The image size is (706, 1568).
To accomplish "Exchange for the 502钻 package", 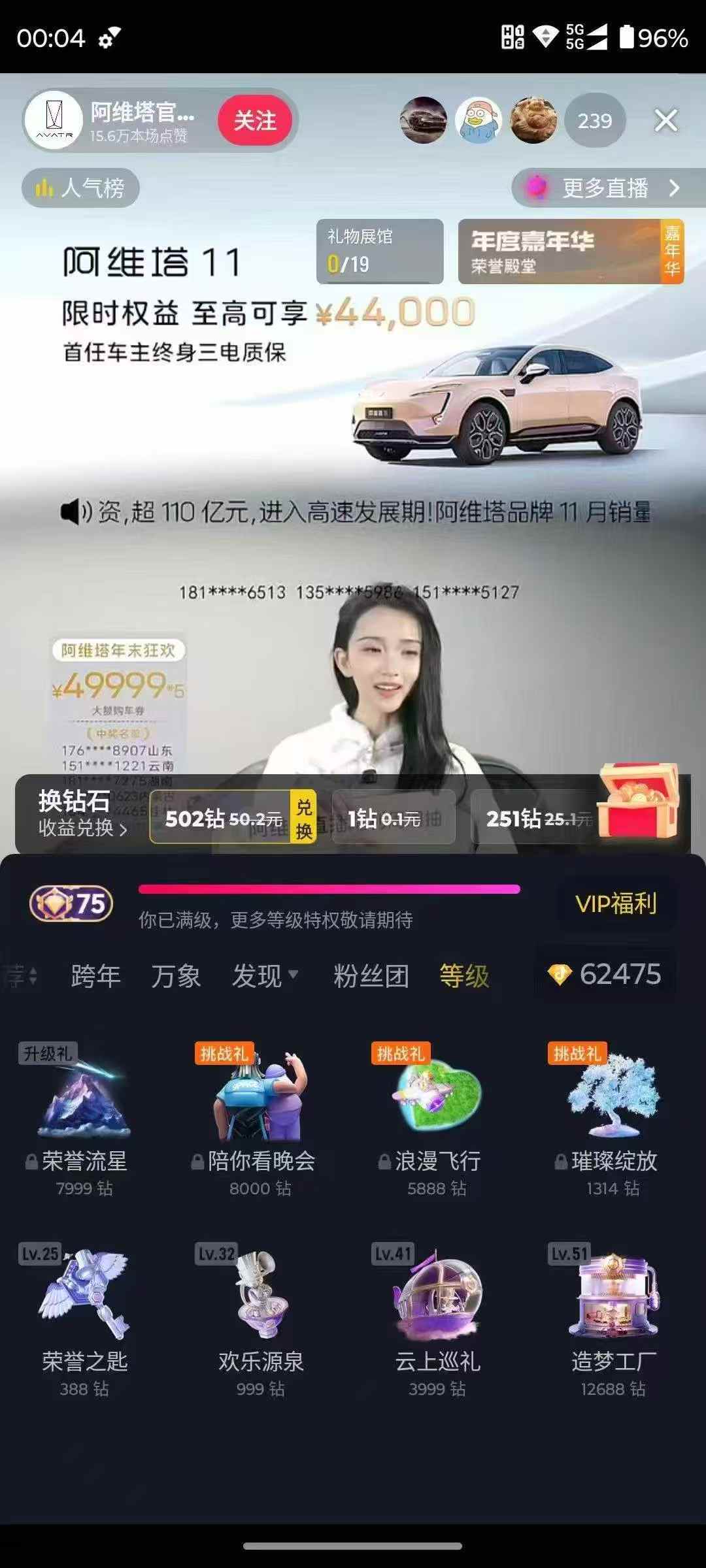I will 303,817.
